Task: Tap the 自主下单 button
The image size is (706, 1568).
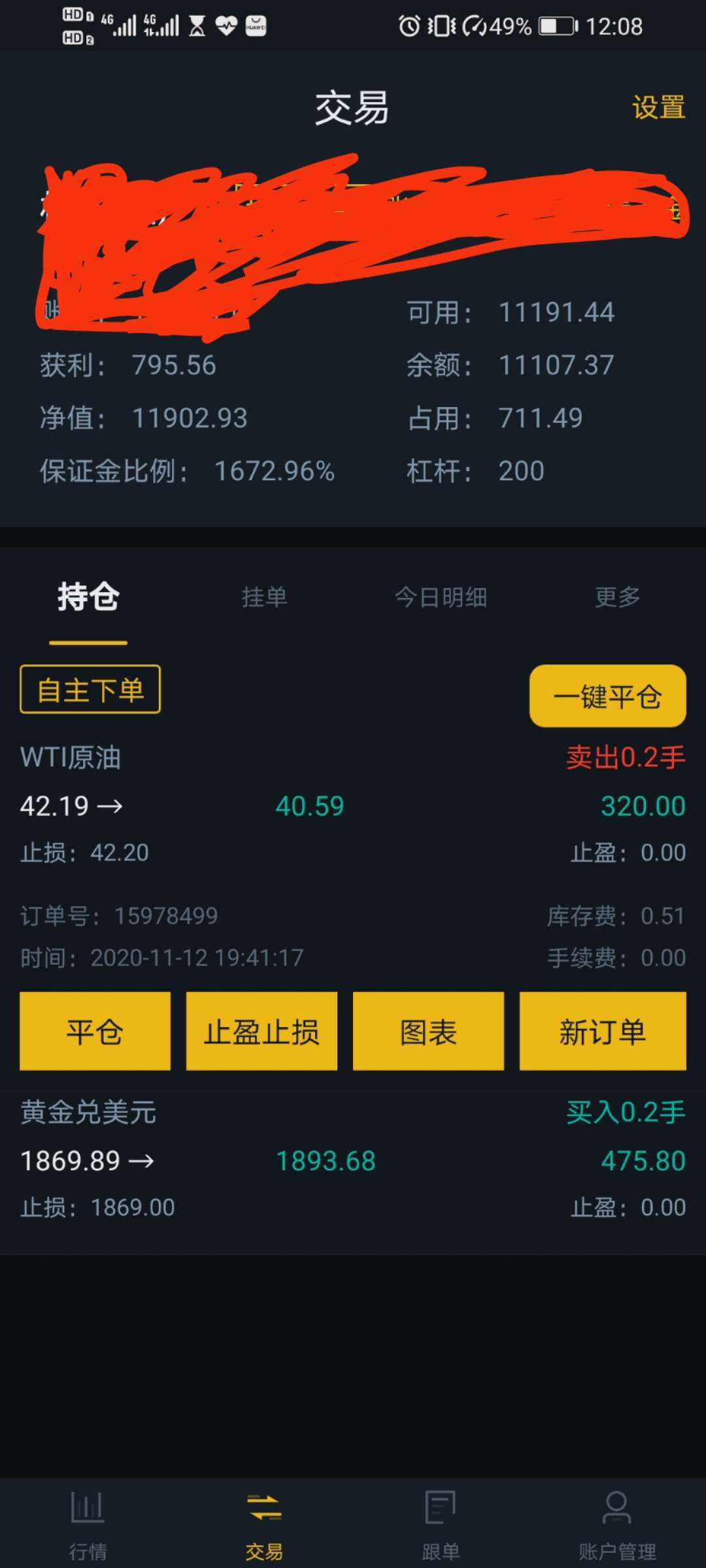Action: click(90, 690)
